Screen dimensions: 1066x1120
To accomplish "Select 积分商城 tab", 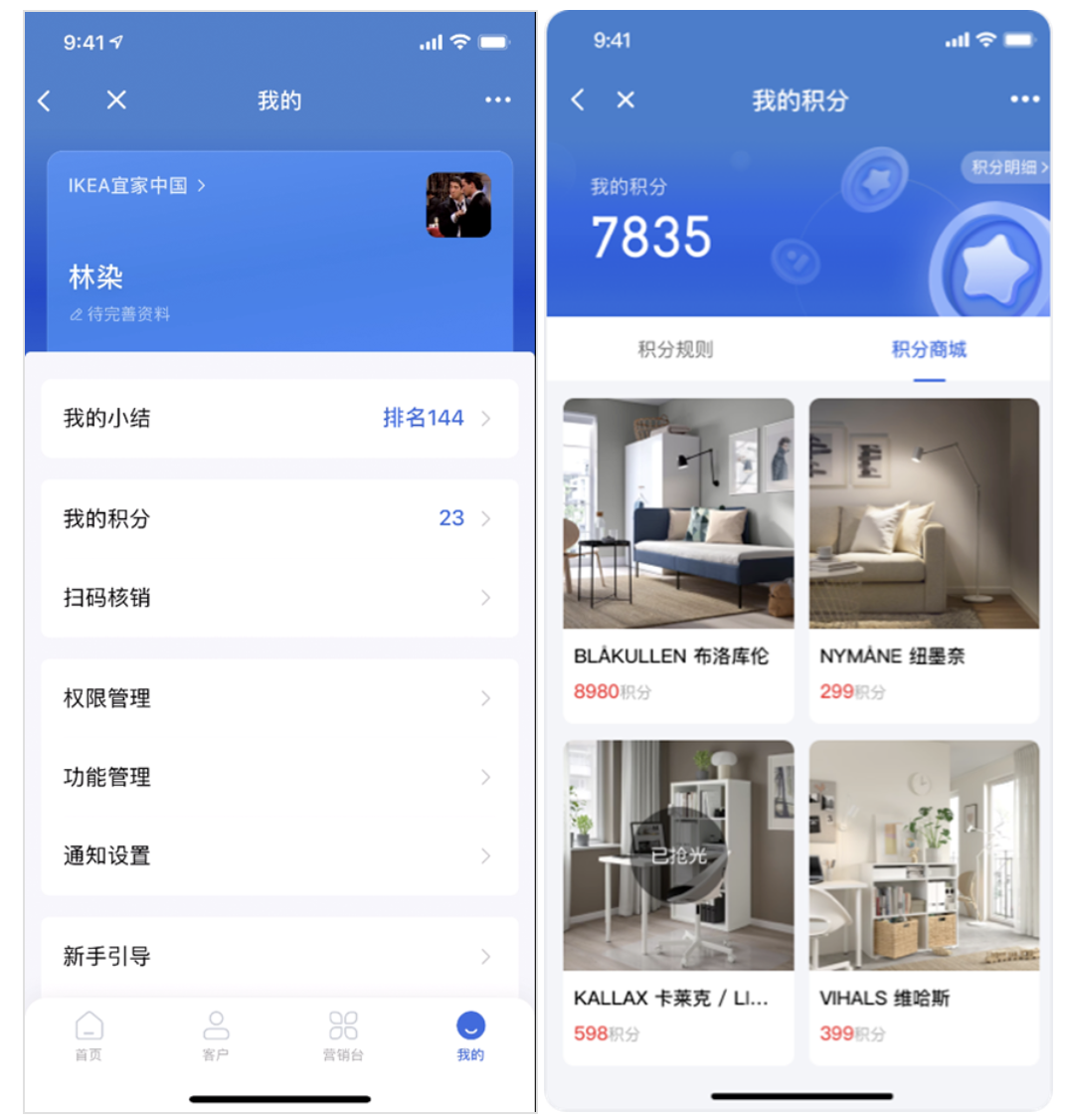I will pos(928,350).
